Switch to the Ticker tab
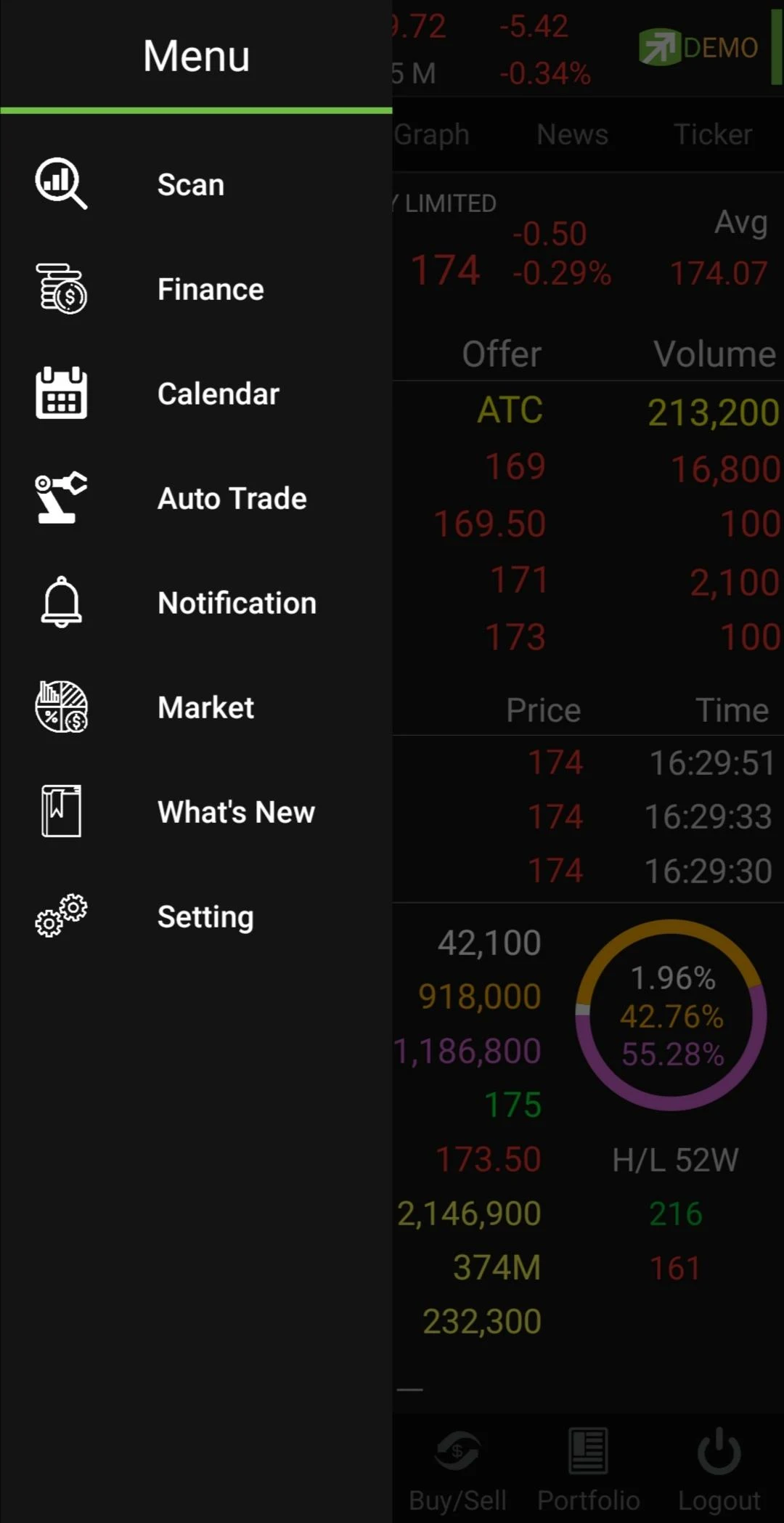Viewport: 784px width, 1523px height. pyautogui.click(x=712, y=134)
